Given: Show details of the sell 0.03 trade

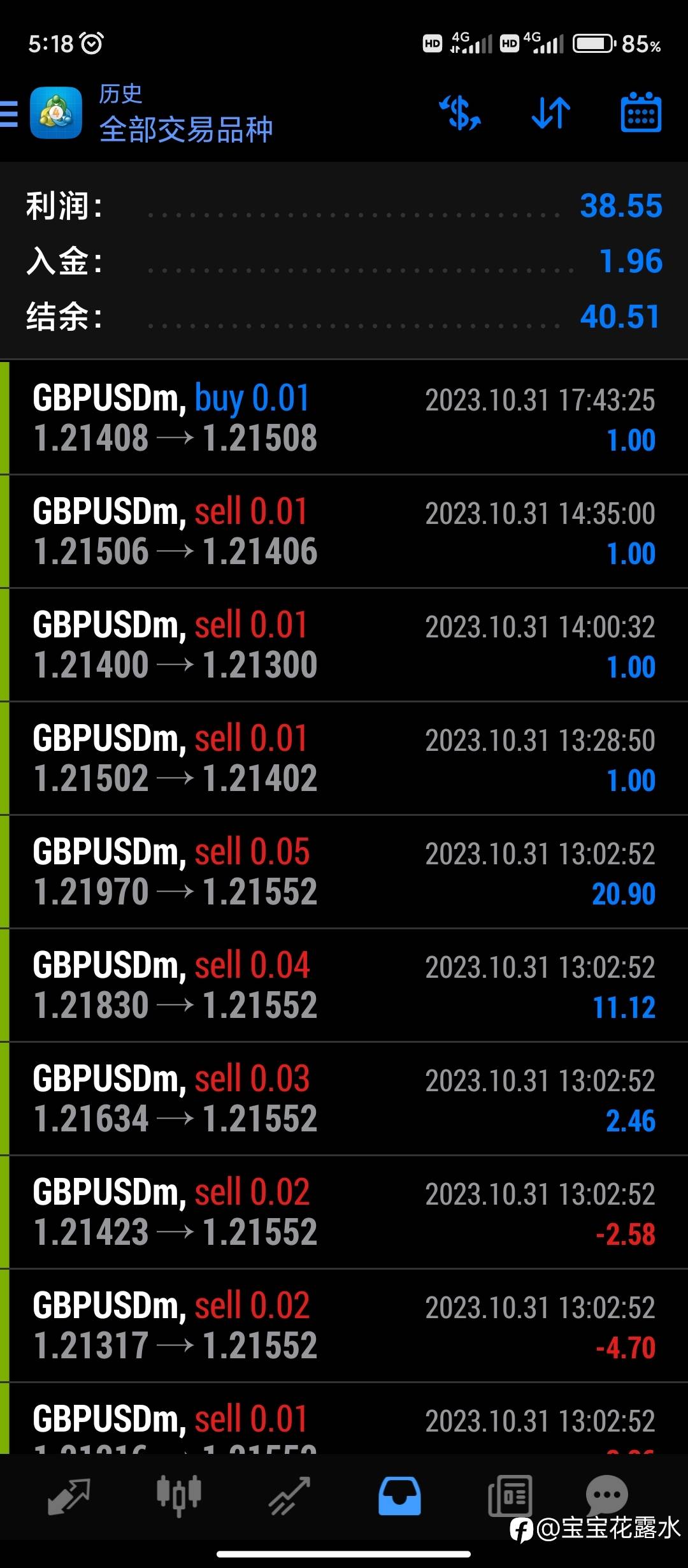Looking at the screenshot, I should point(344,1099).
